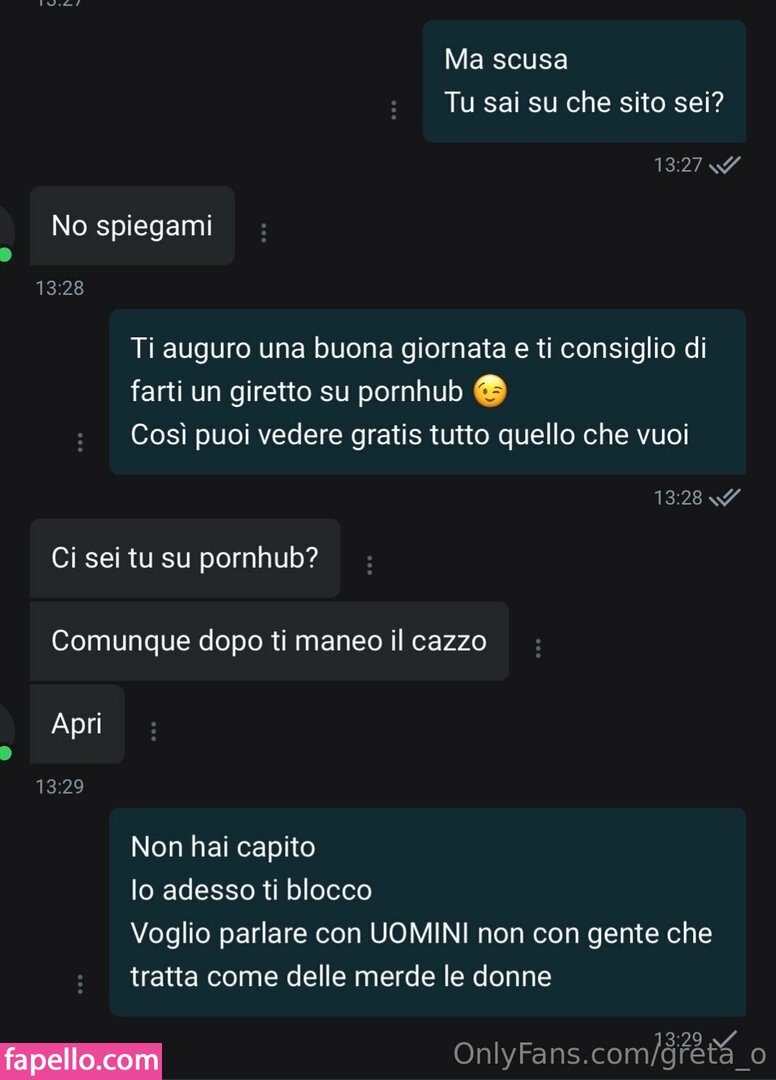Tap the options dots beside "Apri"

pyautogui.click(x=153, y=732)
